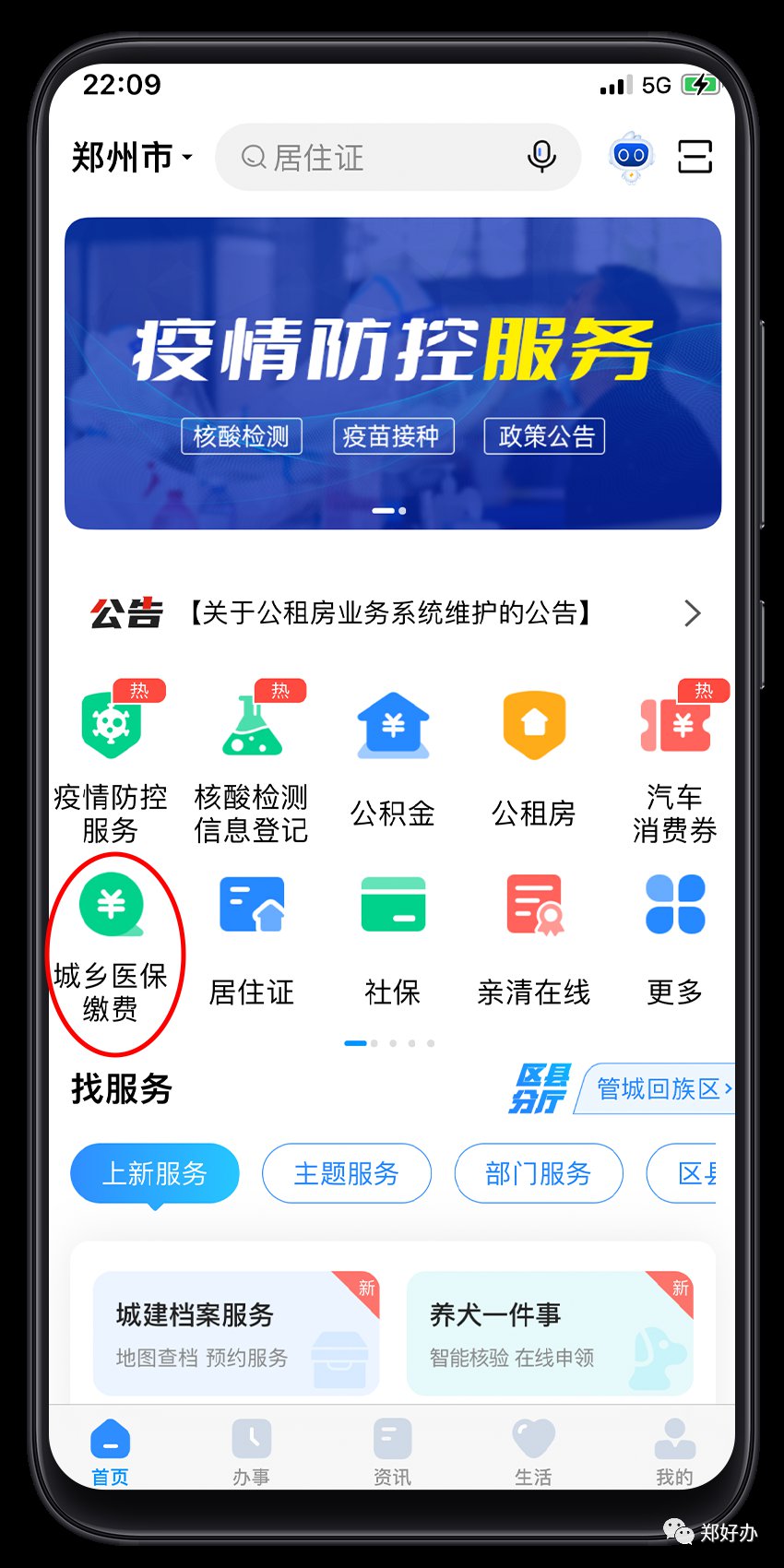Tap the 居住证 search box
Image resolution: width=784 pixels, height=1568 pixels.
369,158
